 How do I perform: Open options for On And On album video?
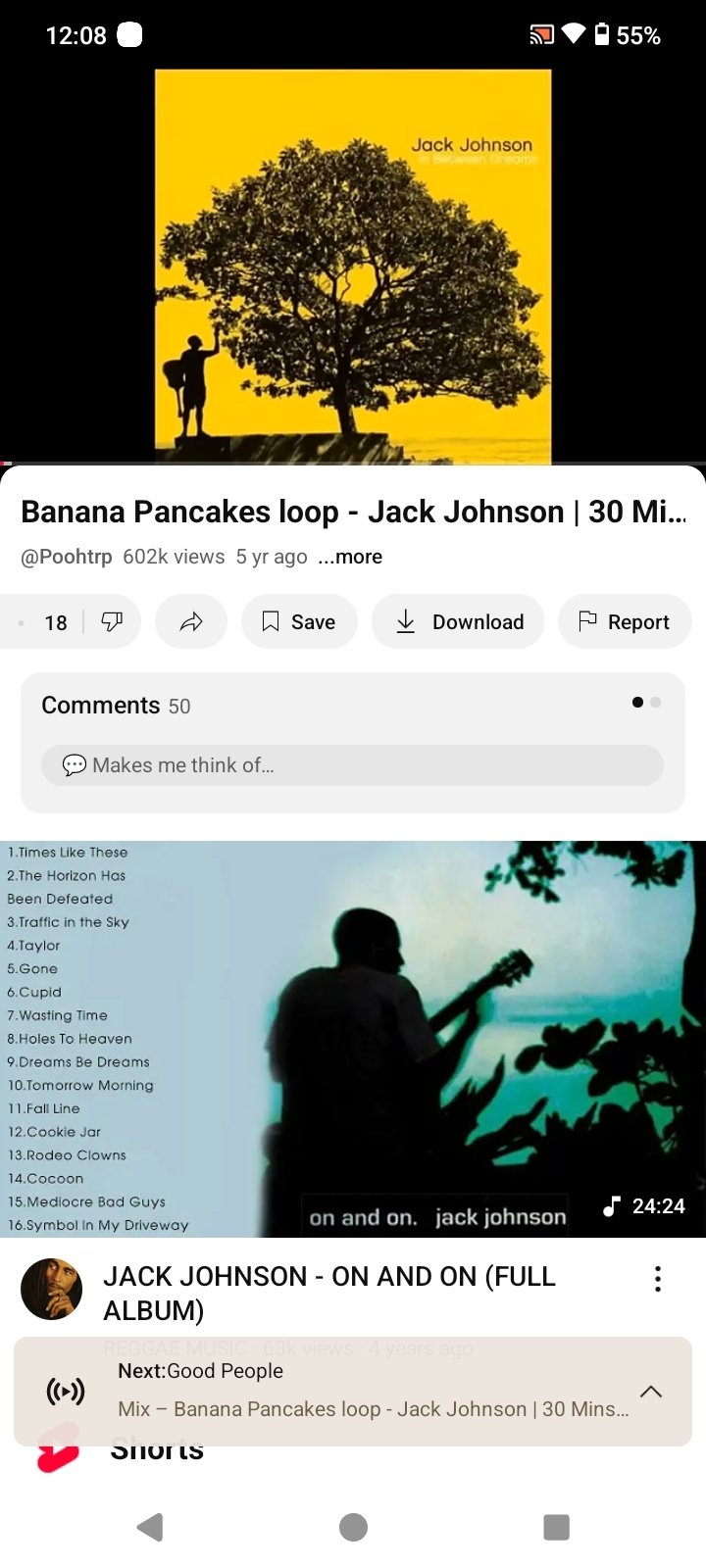[x=657, y=1278]
